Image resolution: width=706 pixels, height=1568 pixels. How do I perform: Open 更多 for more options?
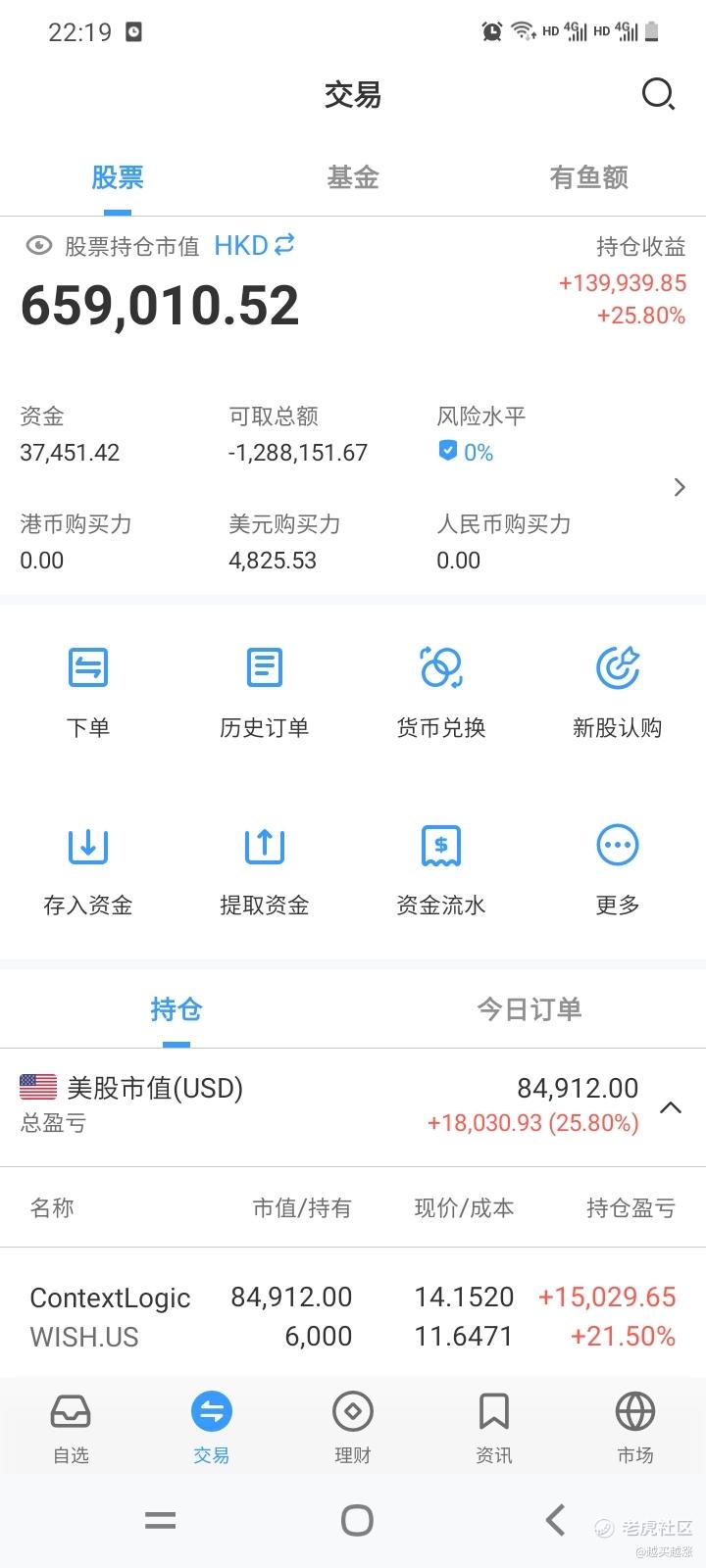point(618,870)
